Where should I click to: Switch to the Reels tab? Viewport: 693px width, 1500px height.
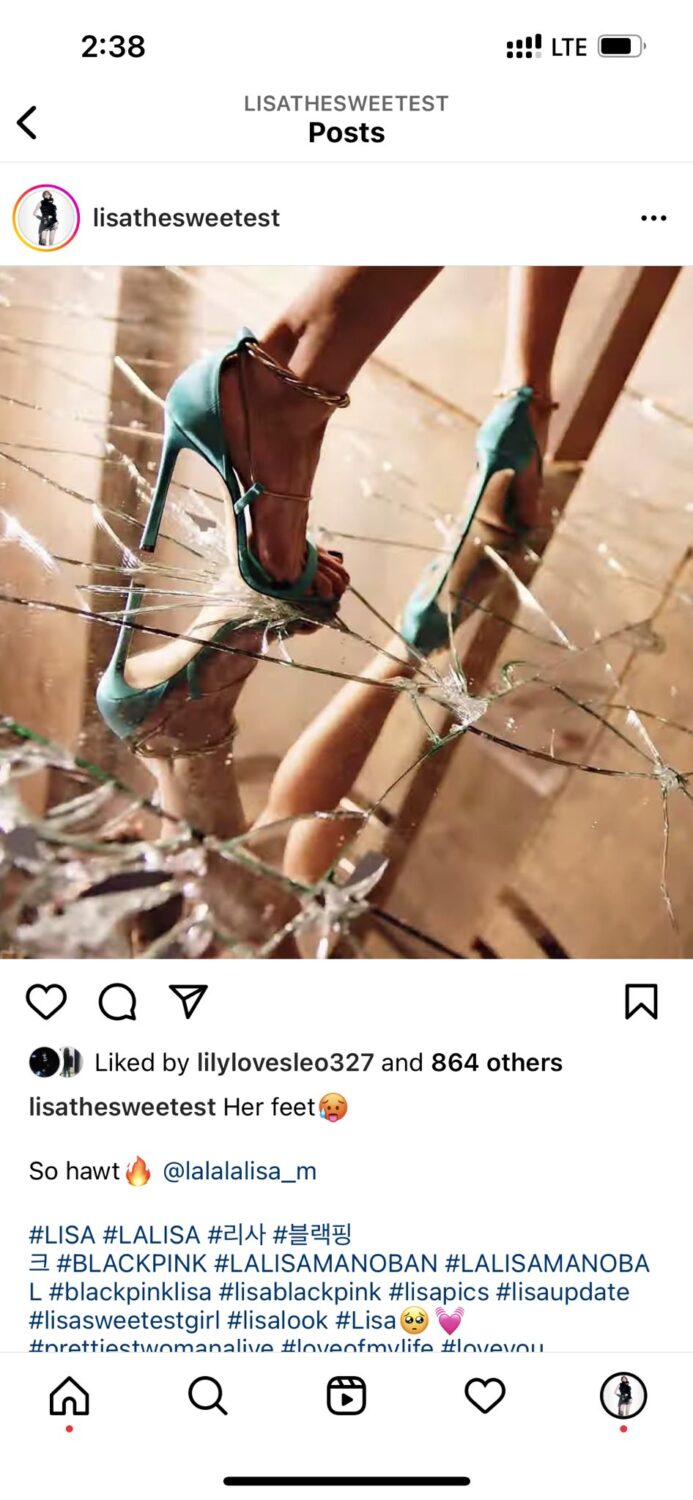pos(346,1396)
